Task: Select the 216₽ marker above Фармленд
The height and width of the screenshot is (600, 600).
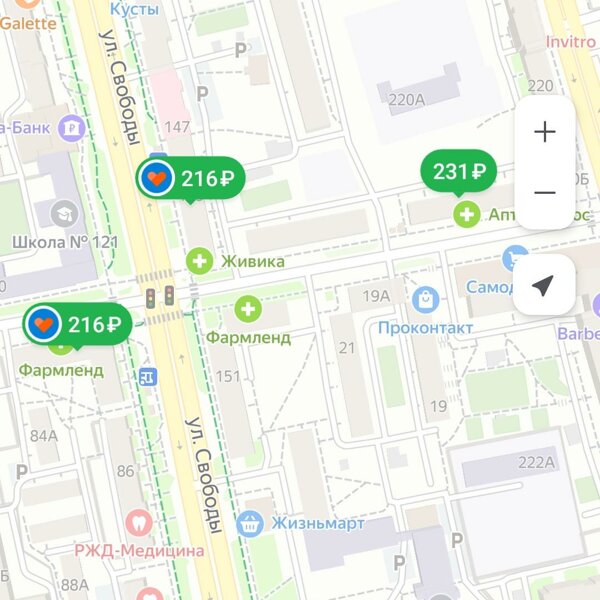Action: tap(78, 324)
